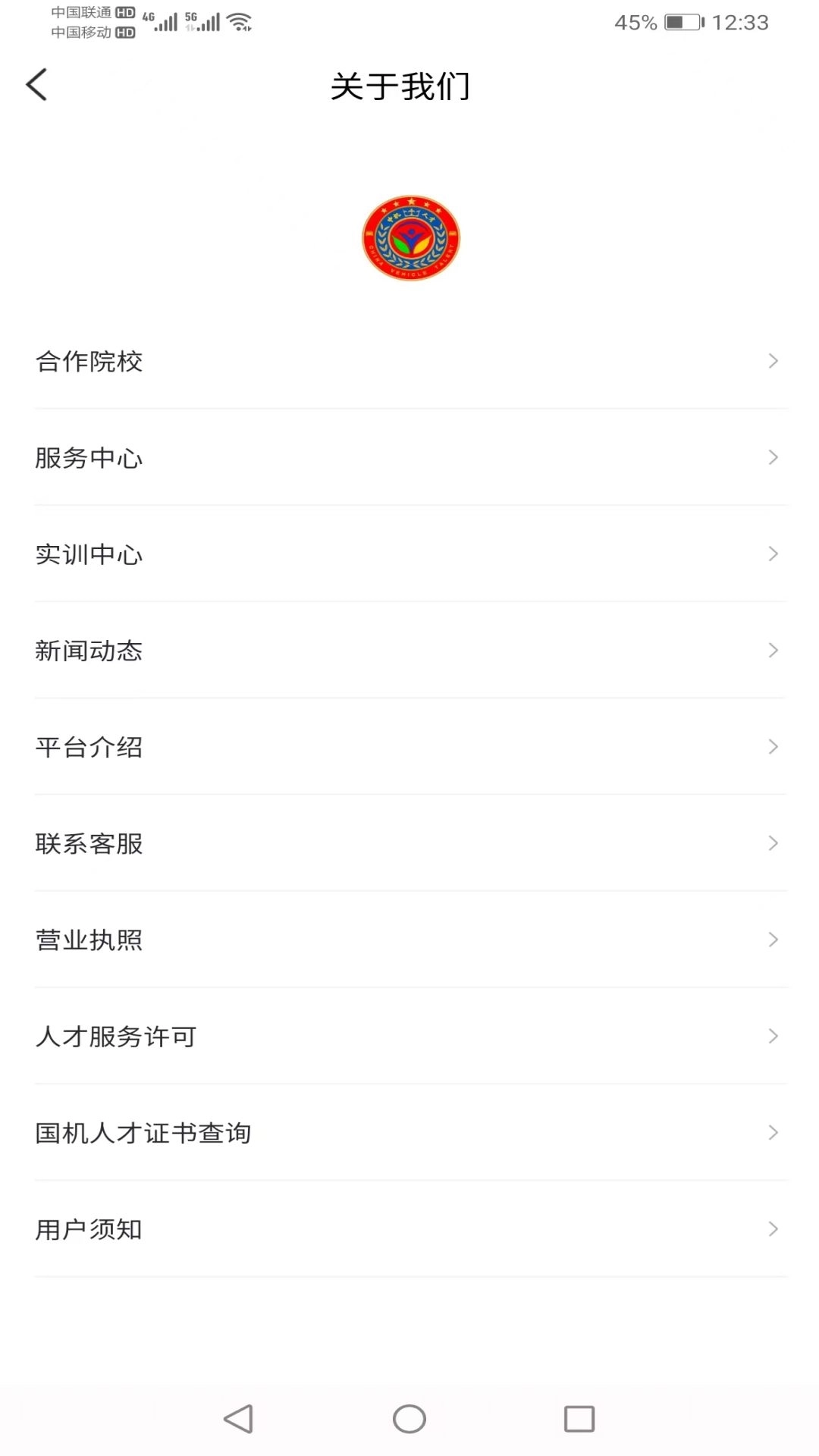Open 国机人才证书查询 certificate lookup
Screen dimensions: 819x1456
[409, 1132]
